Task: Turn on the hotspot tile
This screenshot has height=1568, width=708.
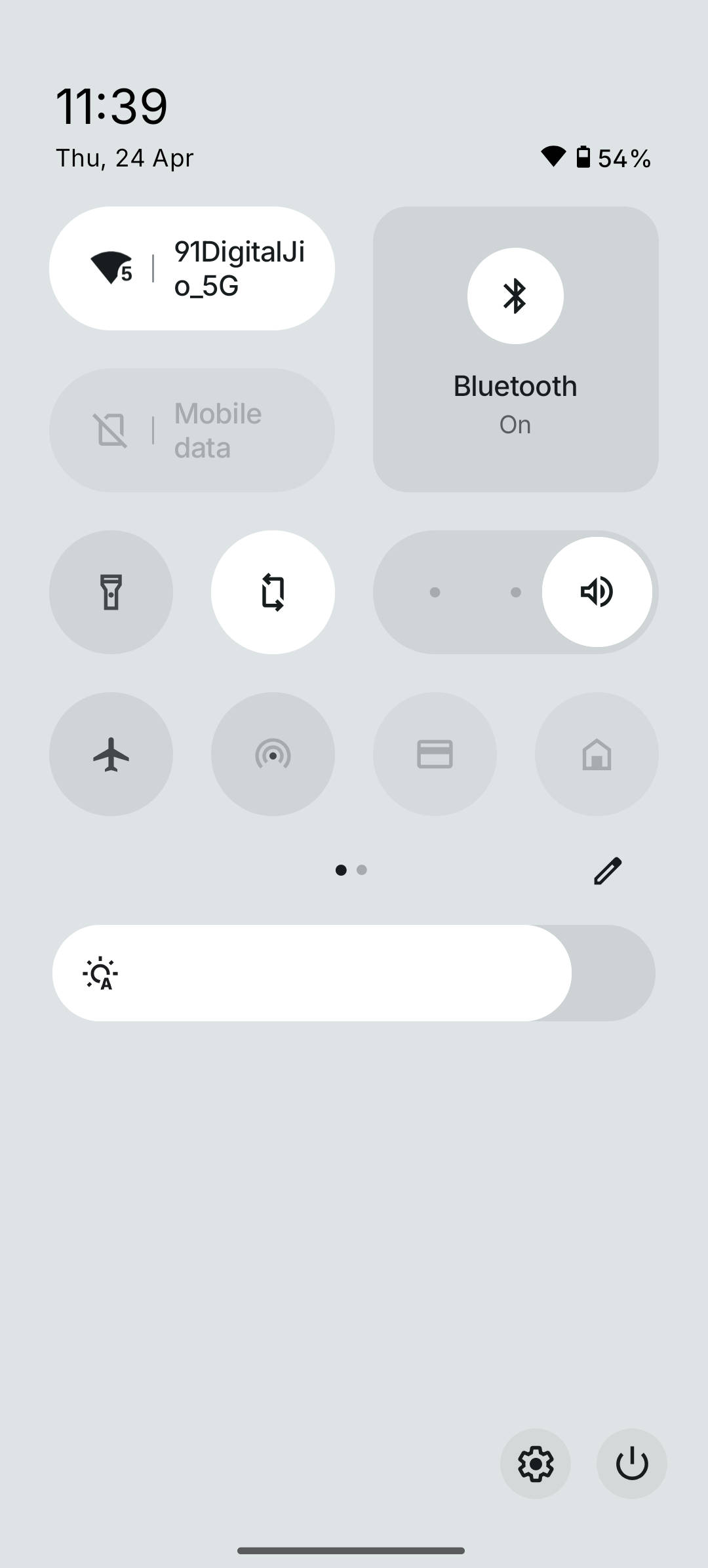Action: [273, 754]
